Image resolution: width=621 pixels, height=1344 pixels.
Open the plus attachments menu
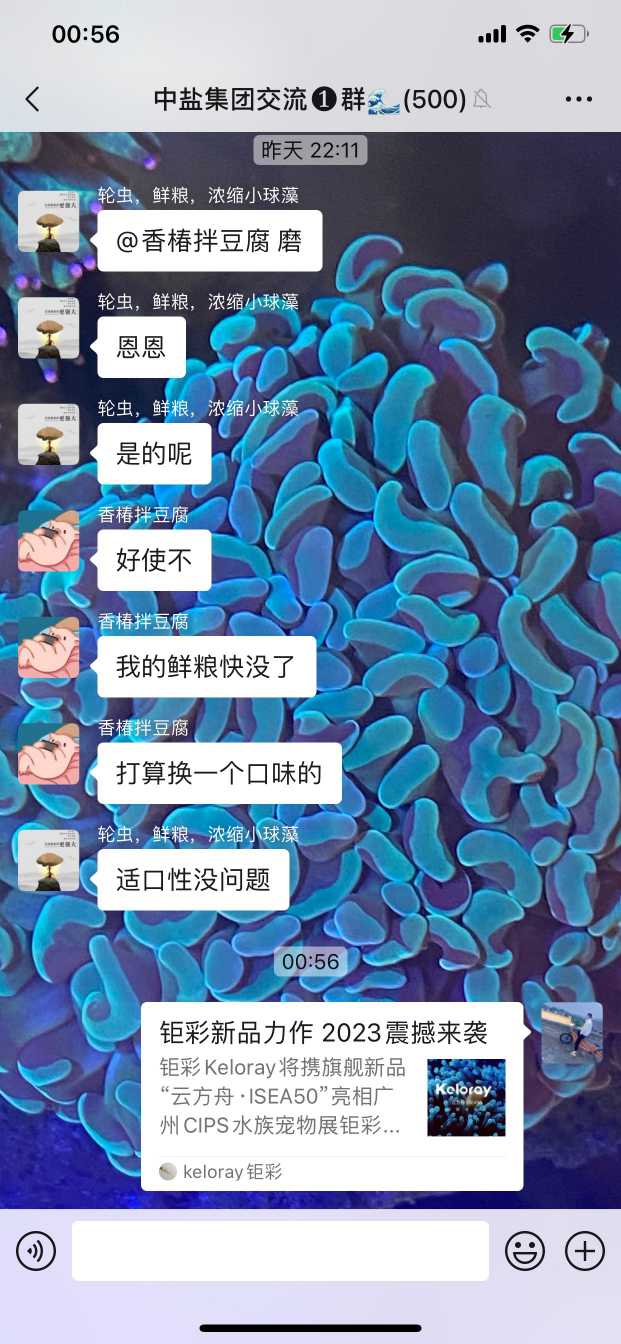point(585,1250)
